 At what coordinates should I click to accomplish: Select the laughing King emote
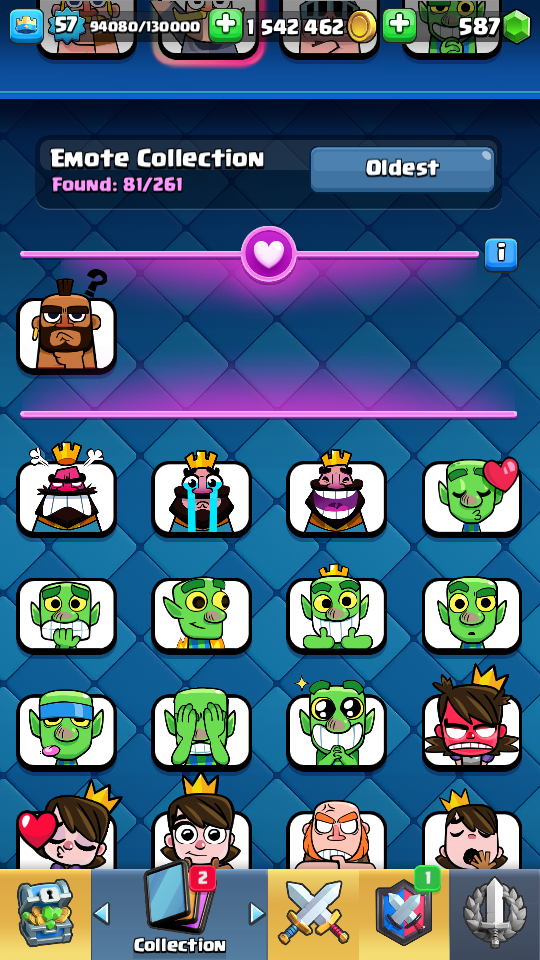pyautogui.click(x=337, y=495)
